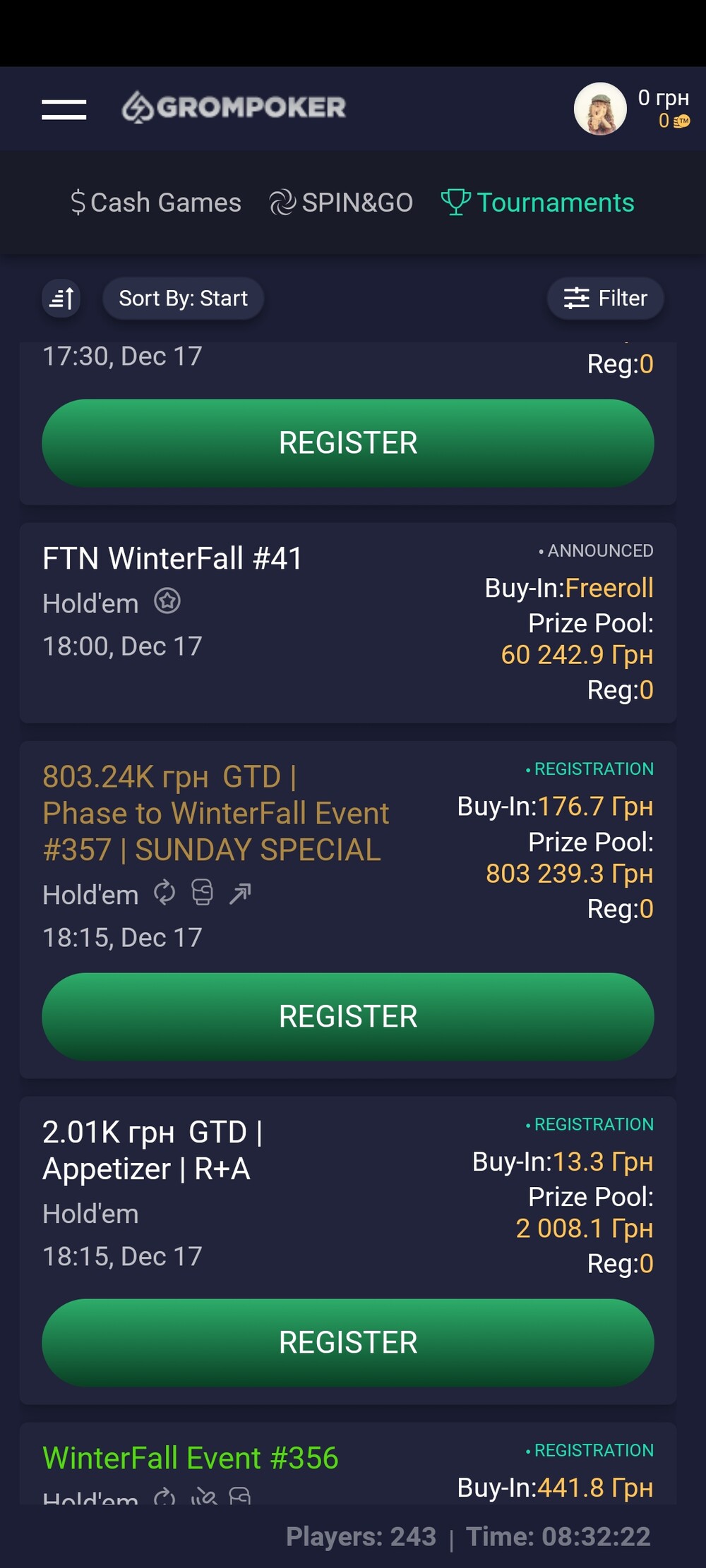This screenshot has width=706, height=1568.
Task: Open the FTN WinterFall #41 card
Action: pos(348,622)
